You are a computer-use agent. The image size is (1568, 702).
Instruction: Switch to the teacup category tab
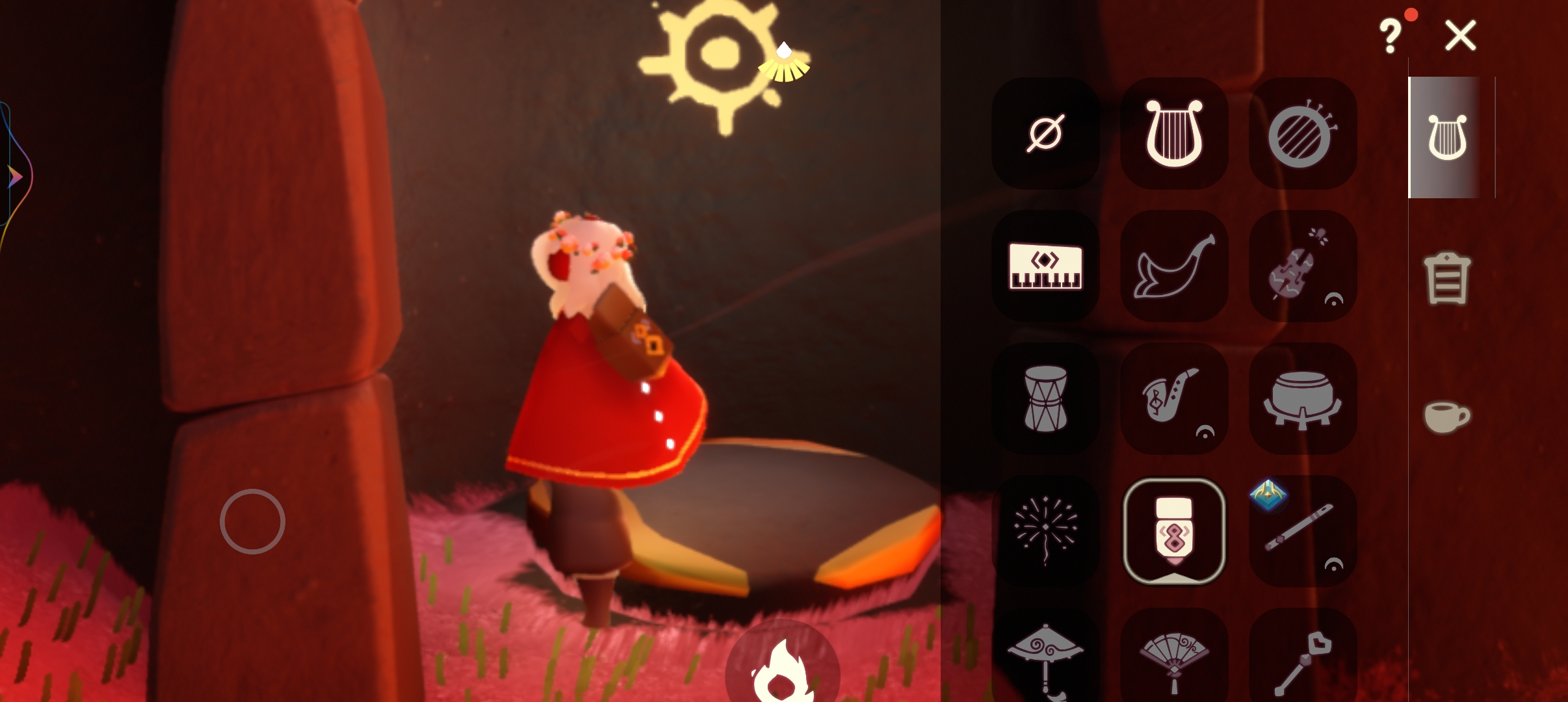pos(1446,416)
